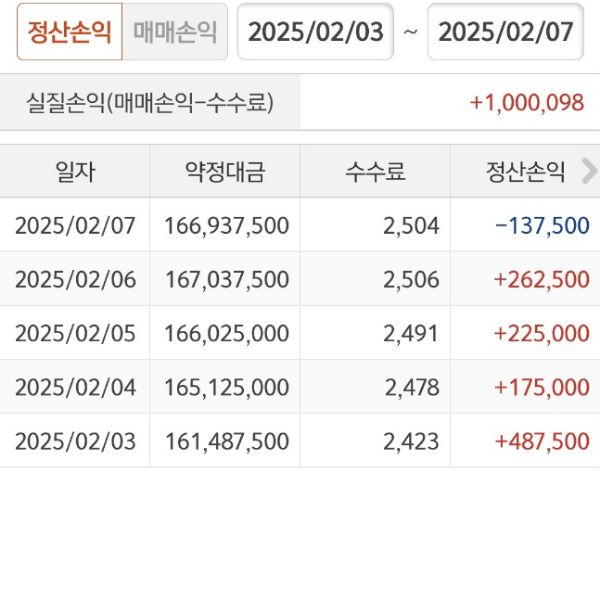Show more columns with the arrow beside 정산손익
Viewport: 600px width, 600px height.
[x=588, y=171]
